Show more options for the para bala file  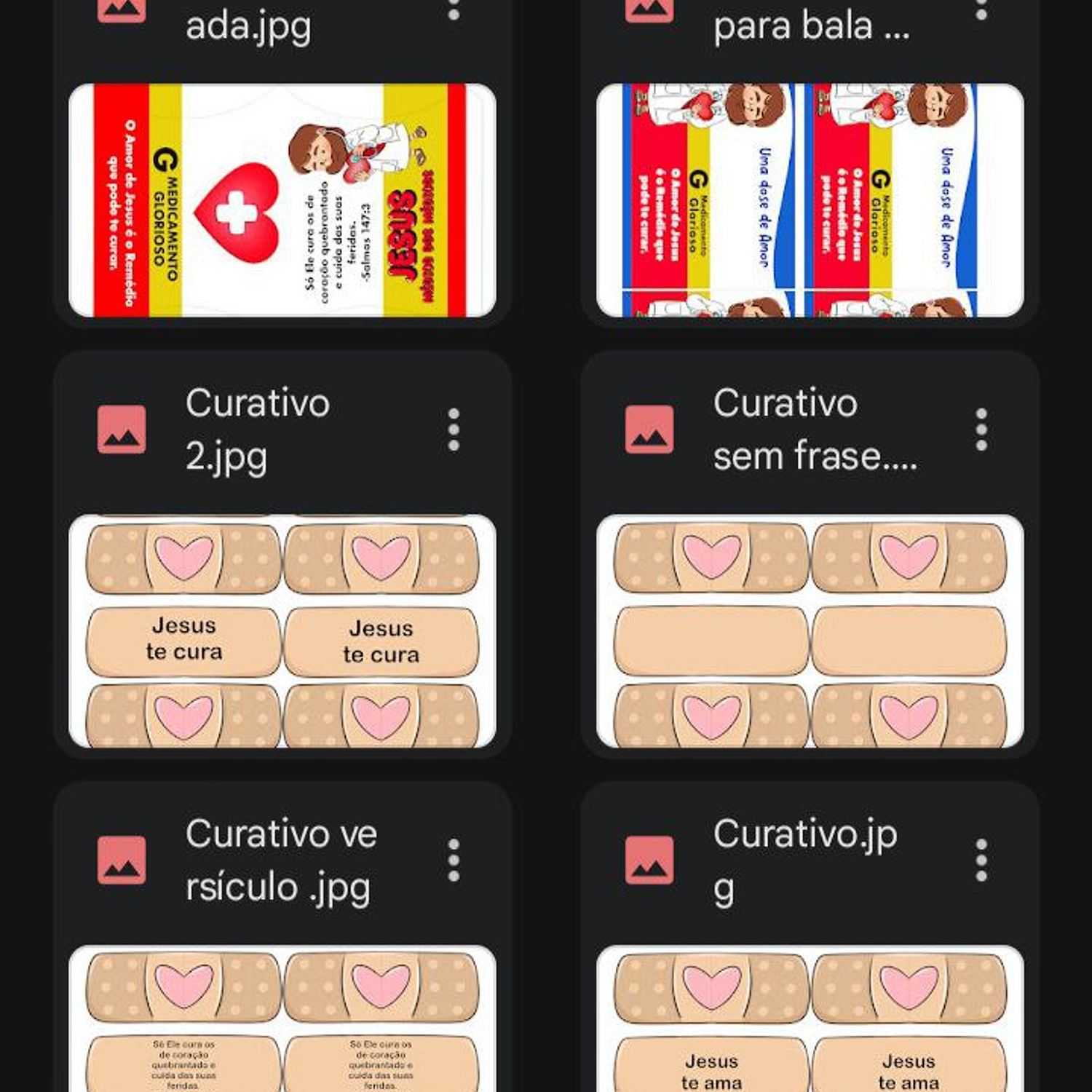tap(981, 10)
